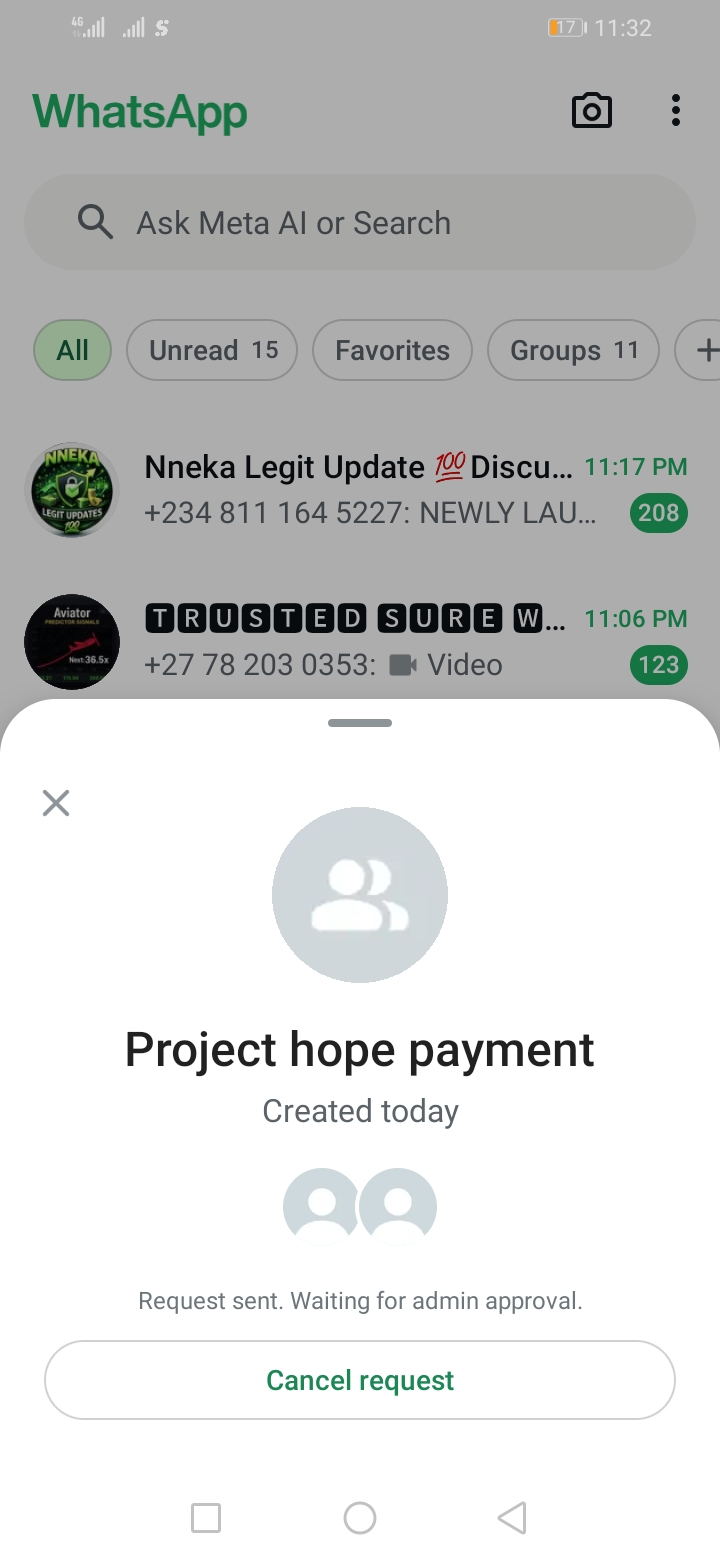
Task: Close the Project hope payment sheet
Action: point(56,802)
